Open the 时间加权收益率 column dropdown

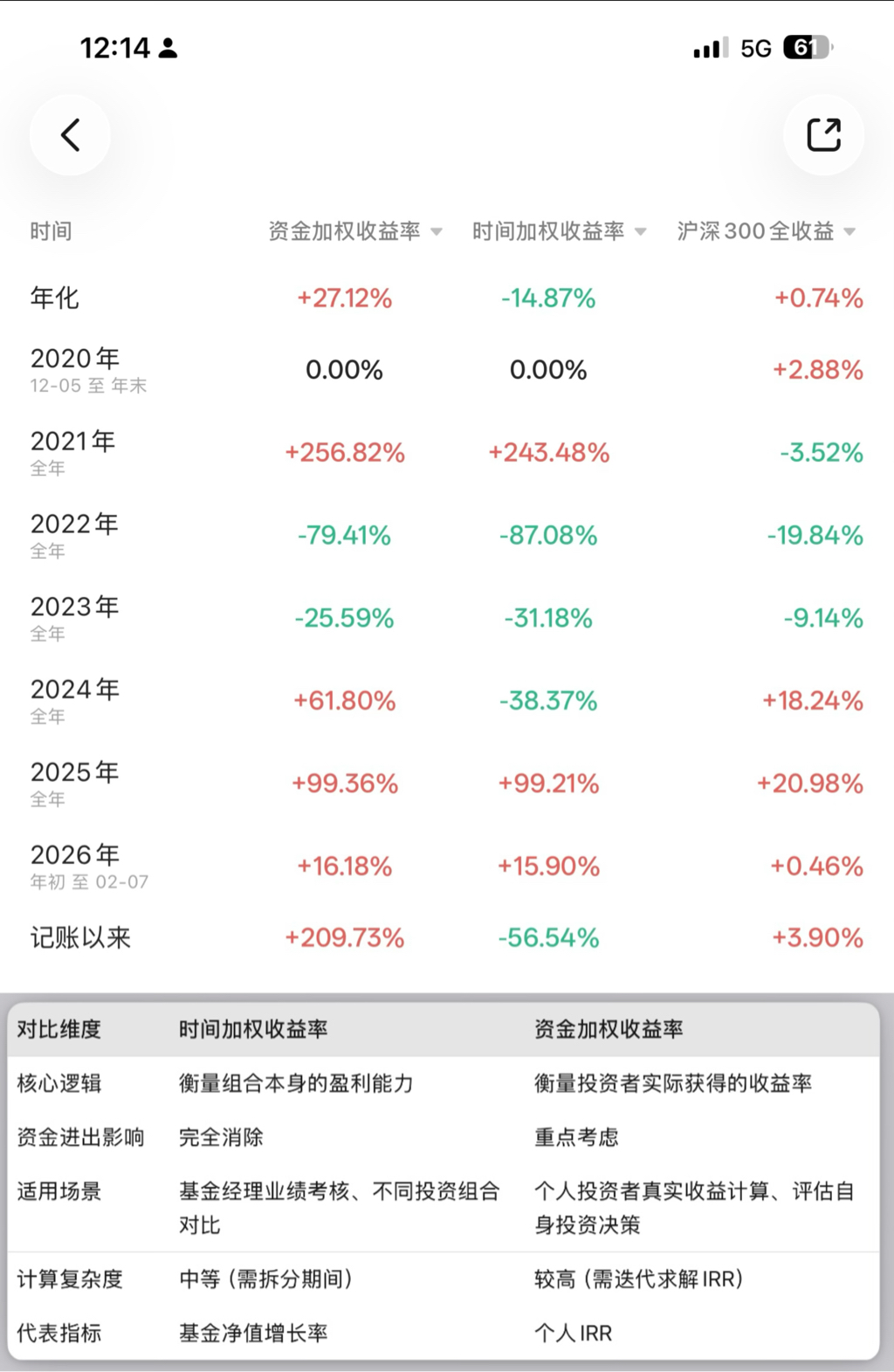(x=559, y=231)
